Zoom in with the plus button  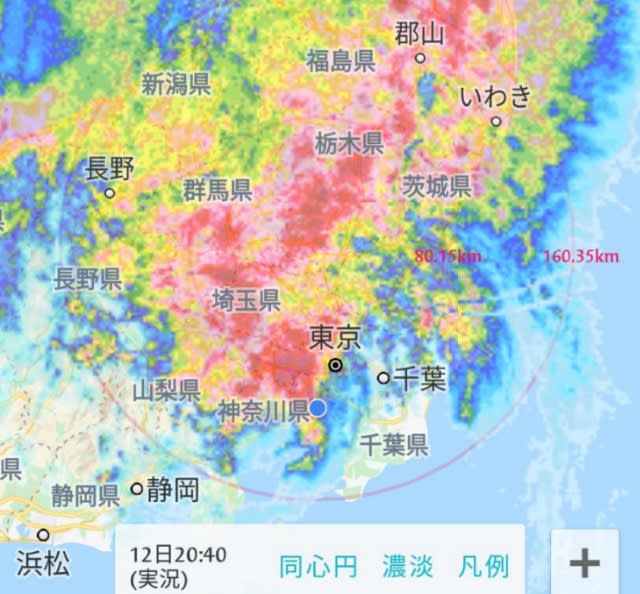[x=585, y=562]
